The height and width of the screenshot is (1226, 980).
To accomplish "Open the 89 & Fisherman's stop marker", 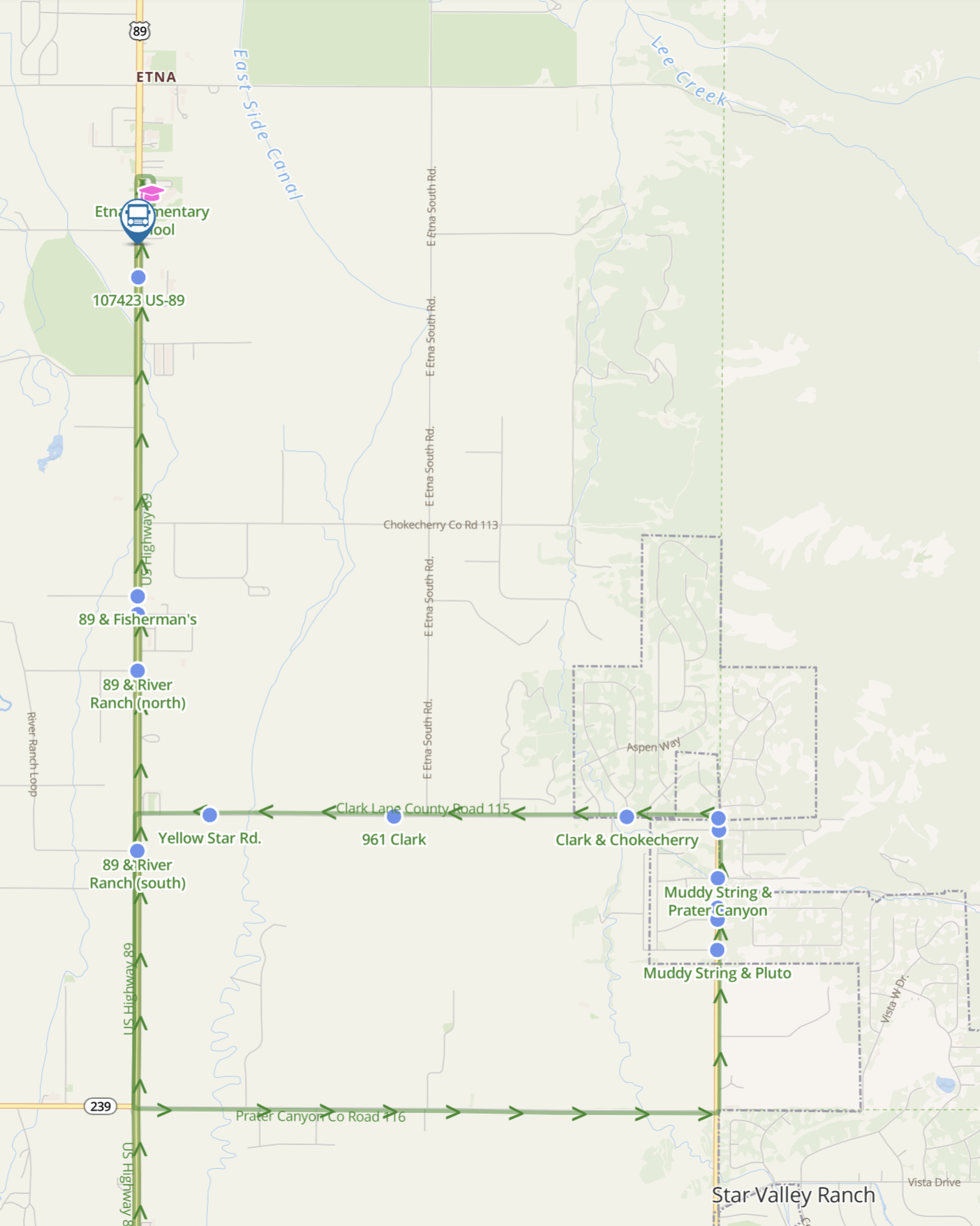I will [x=138, y=596].
